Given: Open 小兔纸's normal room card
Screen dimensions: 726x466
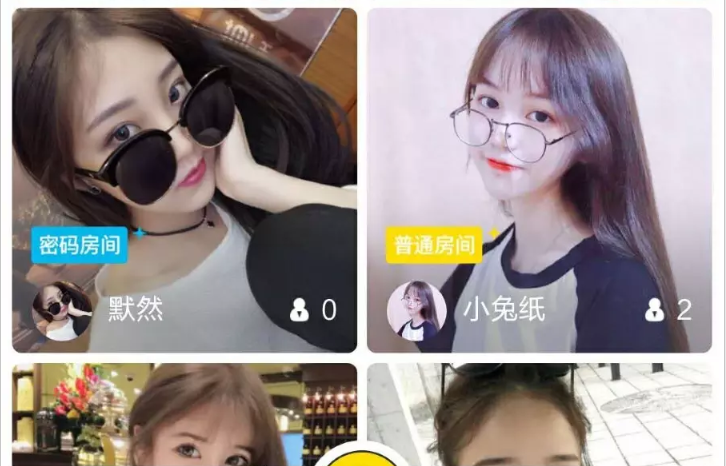Looking at the screenshot, I should (540, 150).
